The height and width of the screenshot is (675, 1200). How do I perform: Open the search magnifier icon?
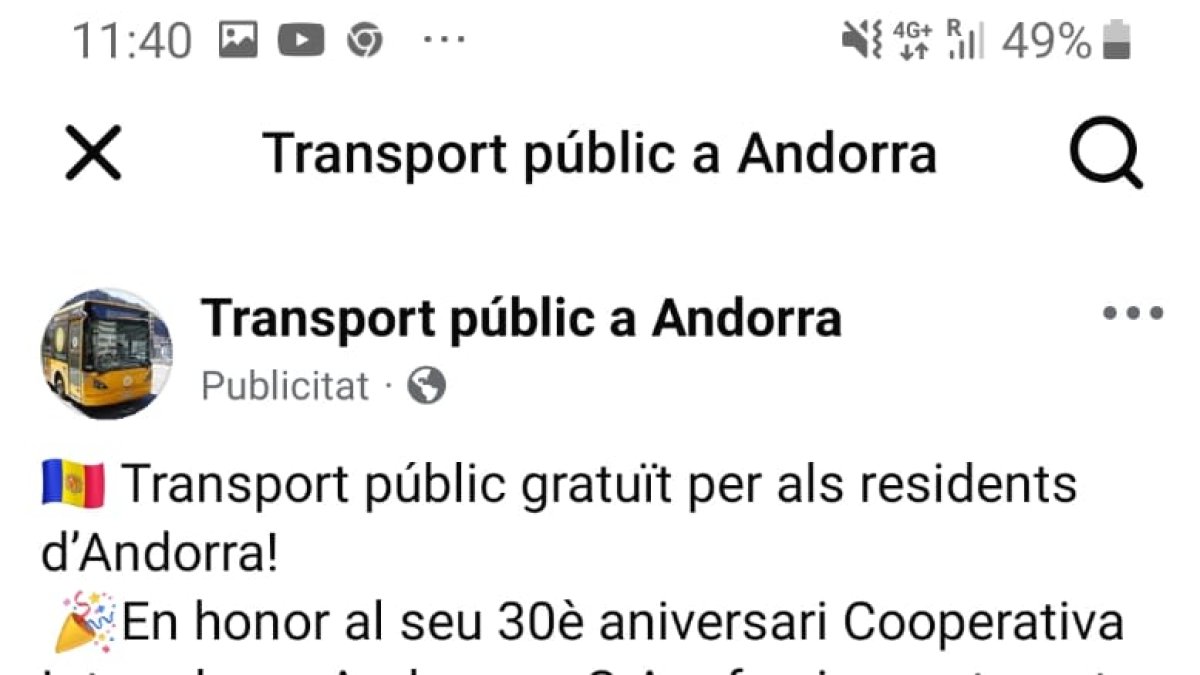tap(1104, 155)
